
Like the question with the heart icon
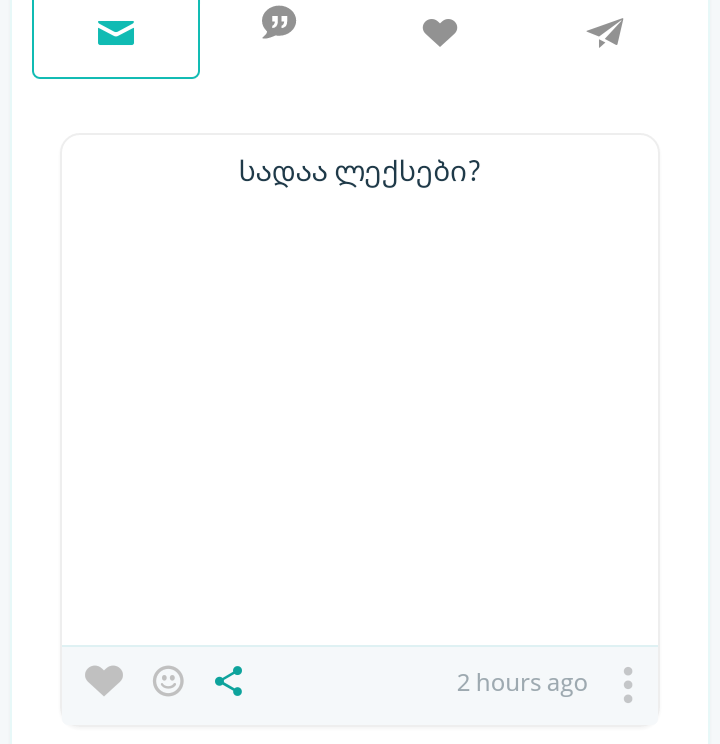(x=104, y=680)
